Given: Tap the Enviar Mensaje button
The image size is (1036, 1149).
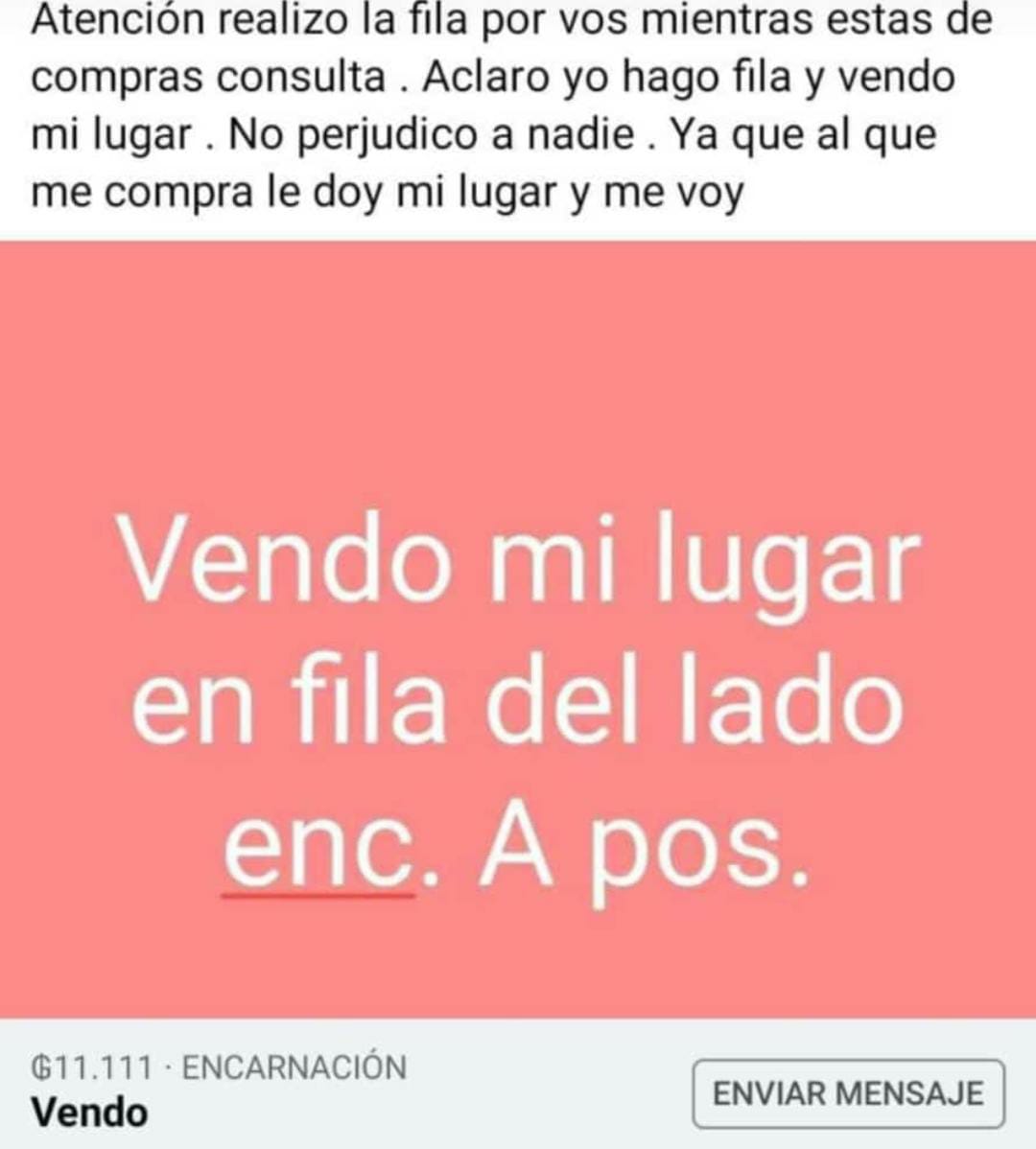Looking at the screenshot, I should click(848, 1093).
